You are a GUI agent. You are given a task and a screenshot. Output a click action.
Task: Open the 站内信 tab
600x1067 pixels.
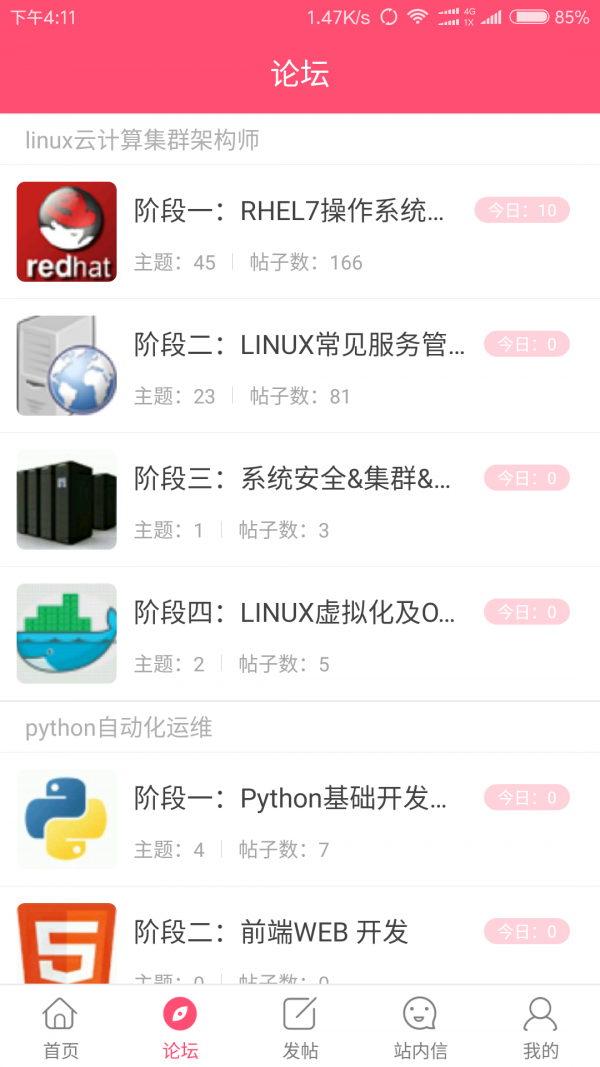point(420,1027)
